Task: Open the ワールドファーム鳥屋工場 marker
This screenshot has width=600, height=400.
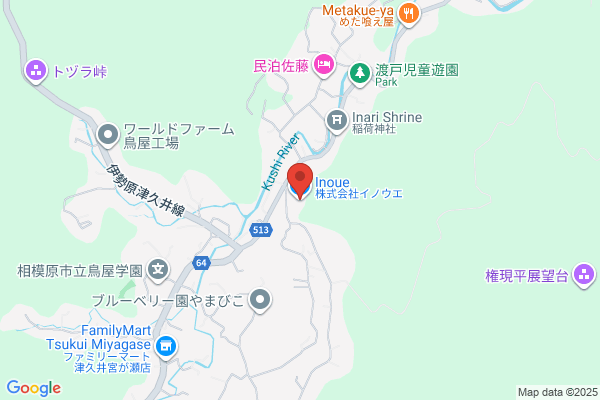Action: [x=108, y=133]
